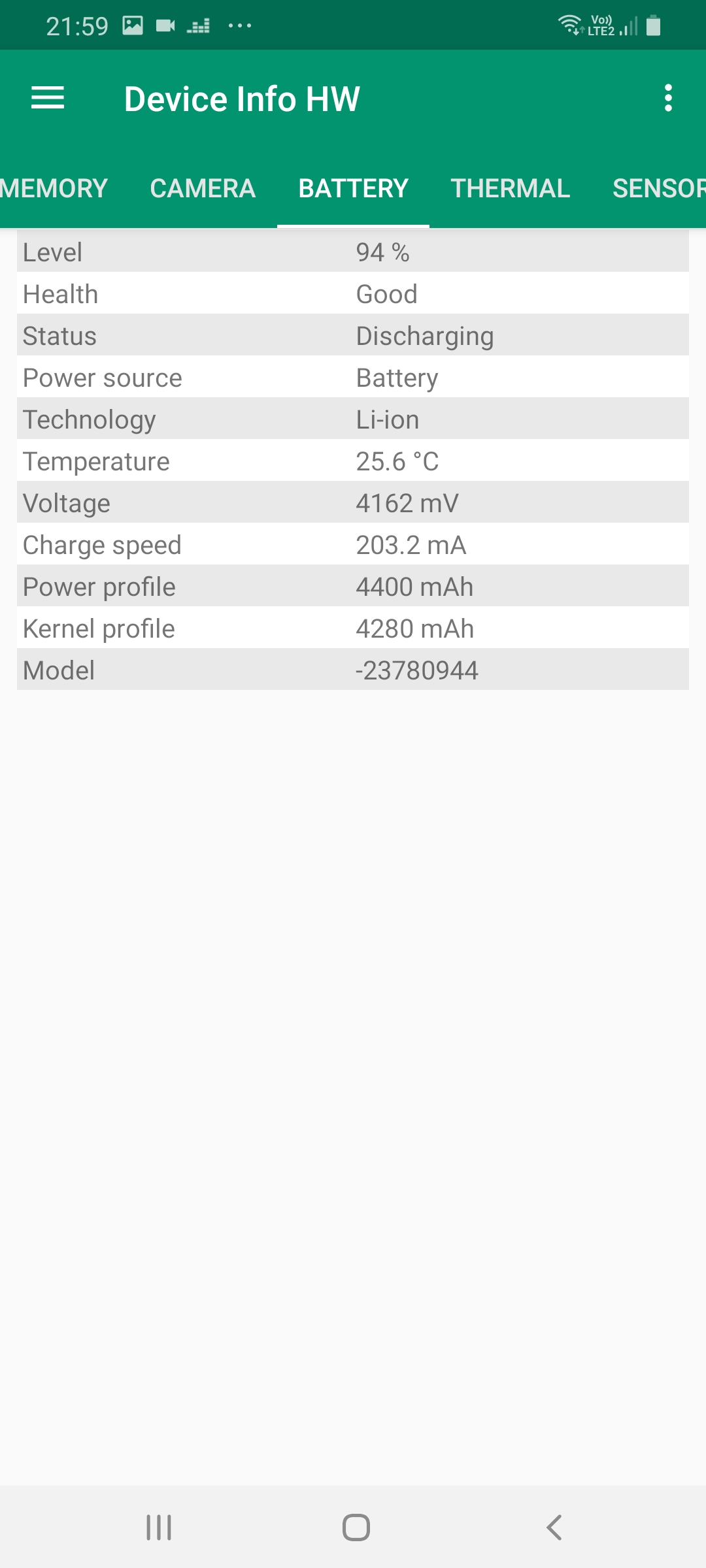Open the hamburger navigation drawer
Image resolution: width=706 pixels, height=1568 pixels.
coord(48,99)
